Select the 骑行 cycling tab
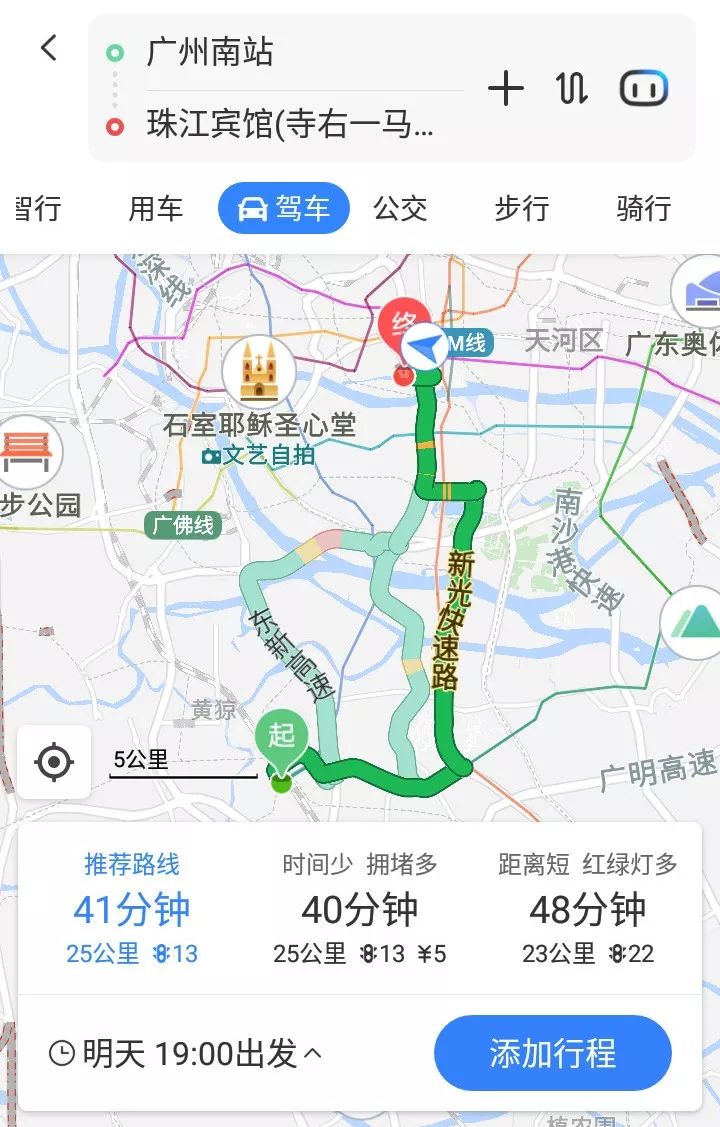Screen dimensions: 720x1127 click(x=641, y=208)
